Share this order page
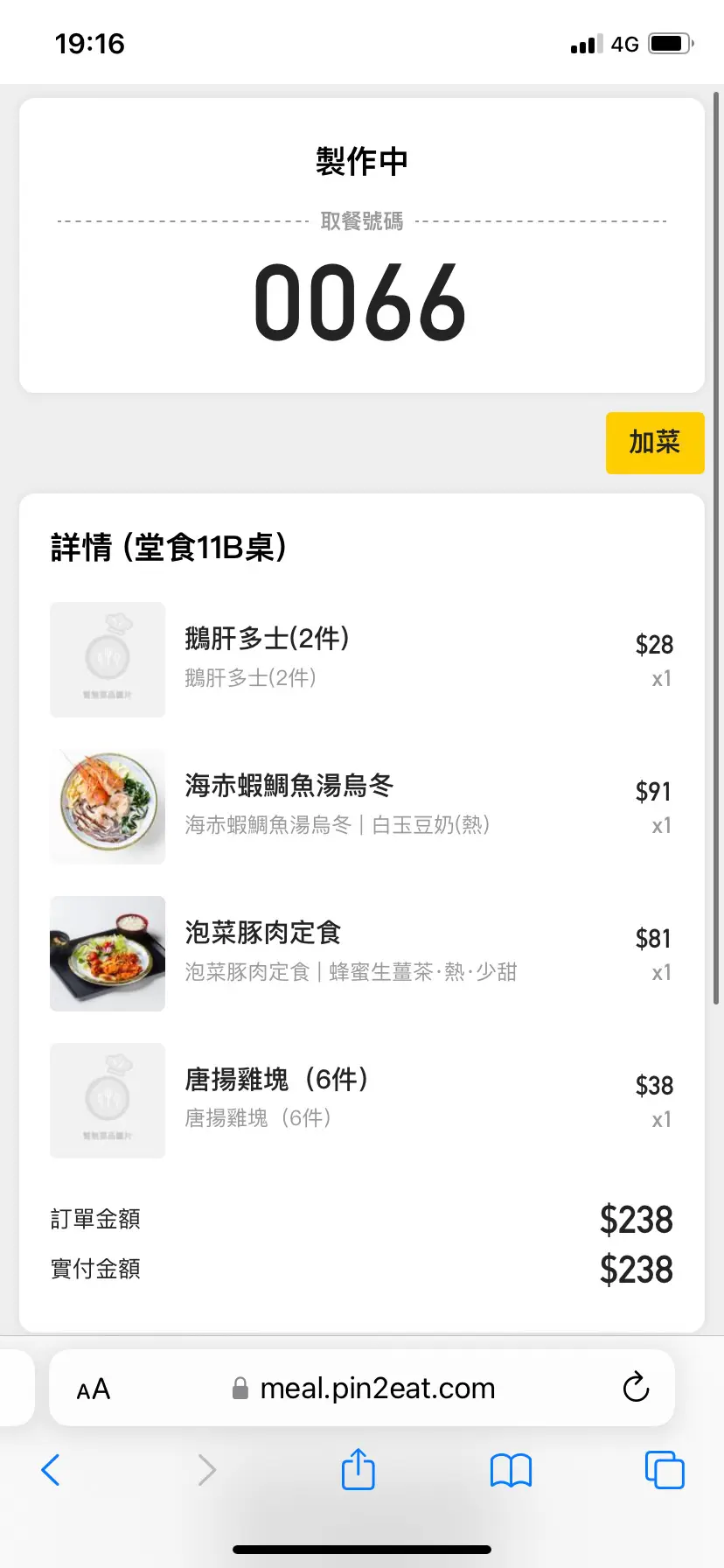The height and width of the screenshot is (1568, 724). pyautogui.click(x=358, y=1469)
